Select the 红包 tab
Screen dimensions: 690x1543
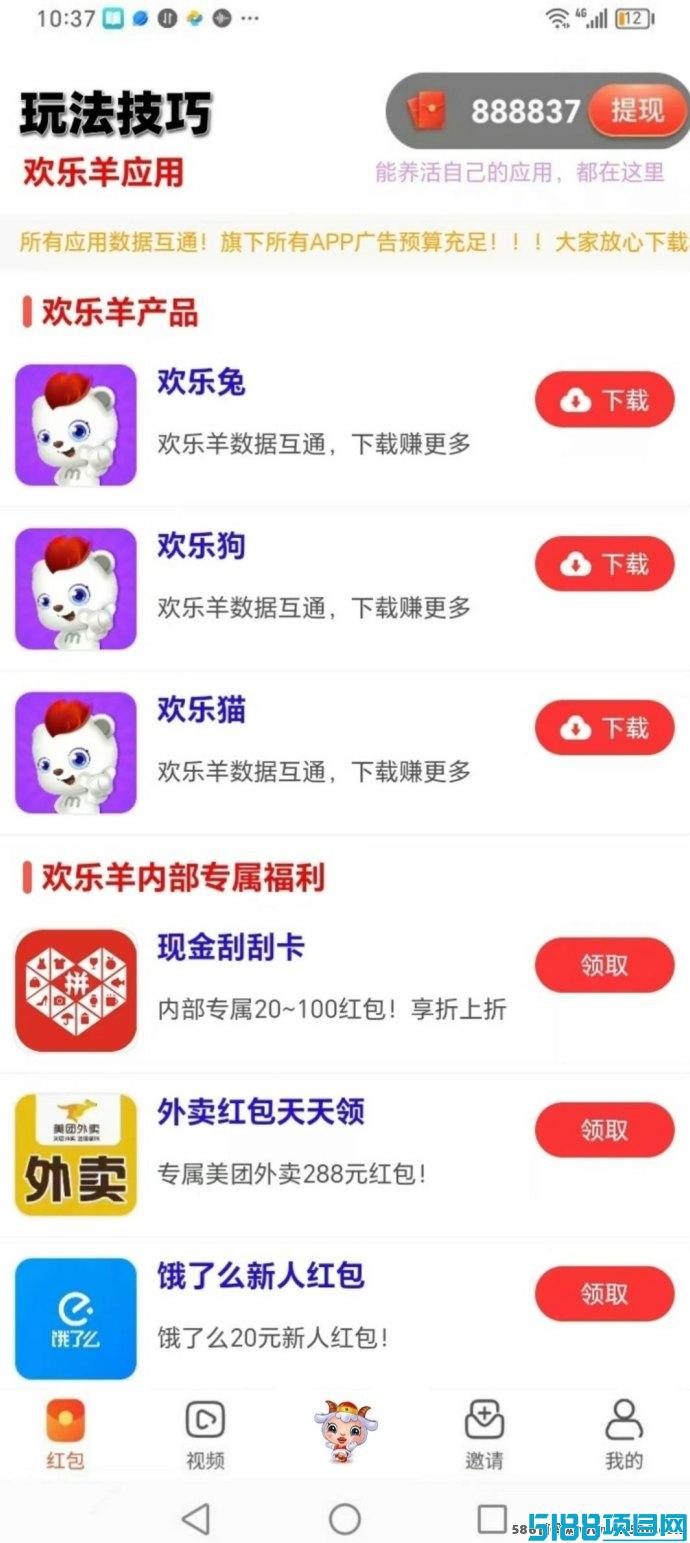point(66,1434)
